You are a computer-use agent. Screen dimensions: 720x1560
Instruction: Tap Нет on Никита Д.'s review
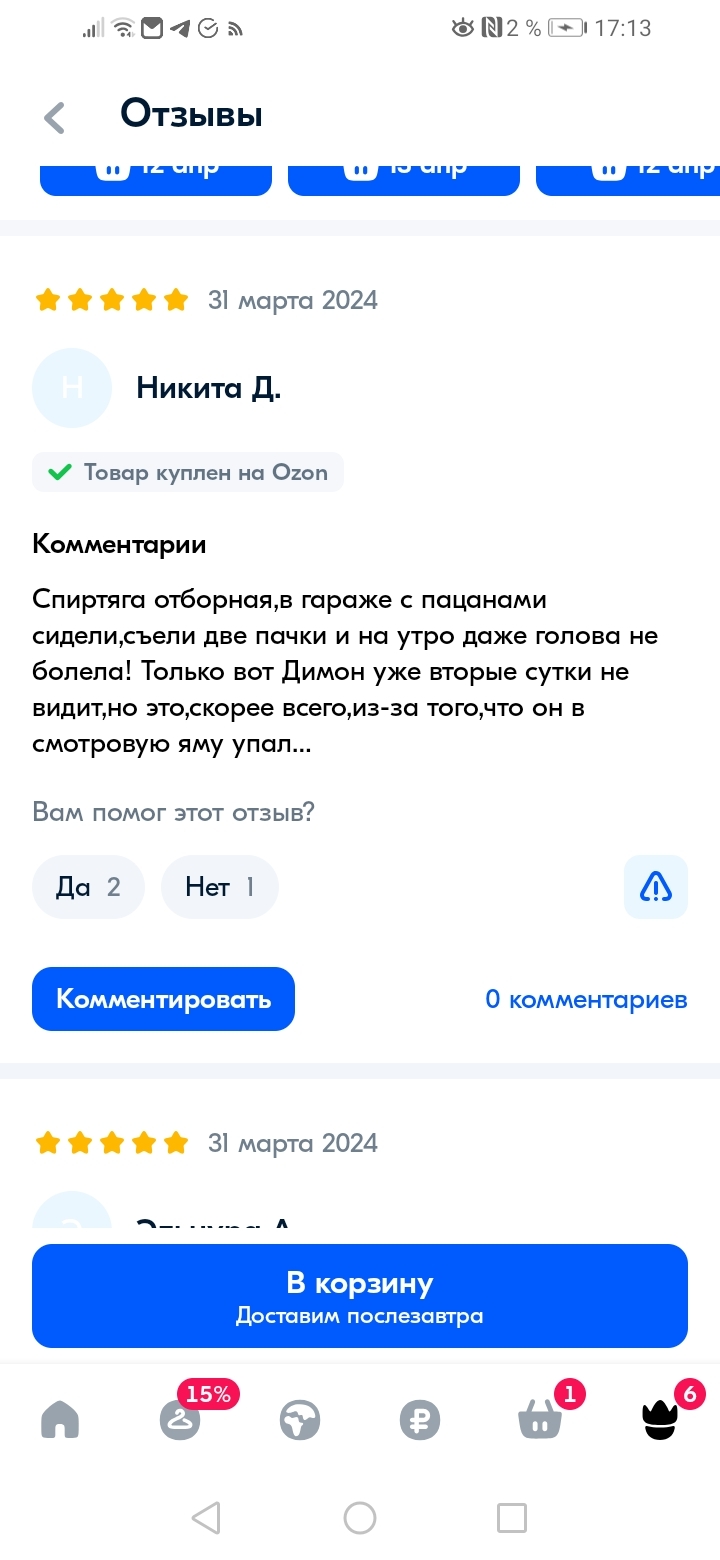pos(219,887)
